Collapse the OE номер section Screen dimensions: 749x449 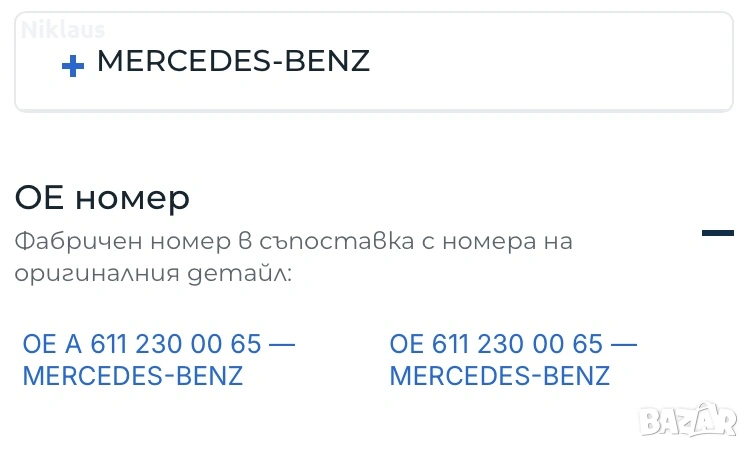(717, 233)
